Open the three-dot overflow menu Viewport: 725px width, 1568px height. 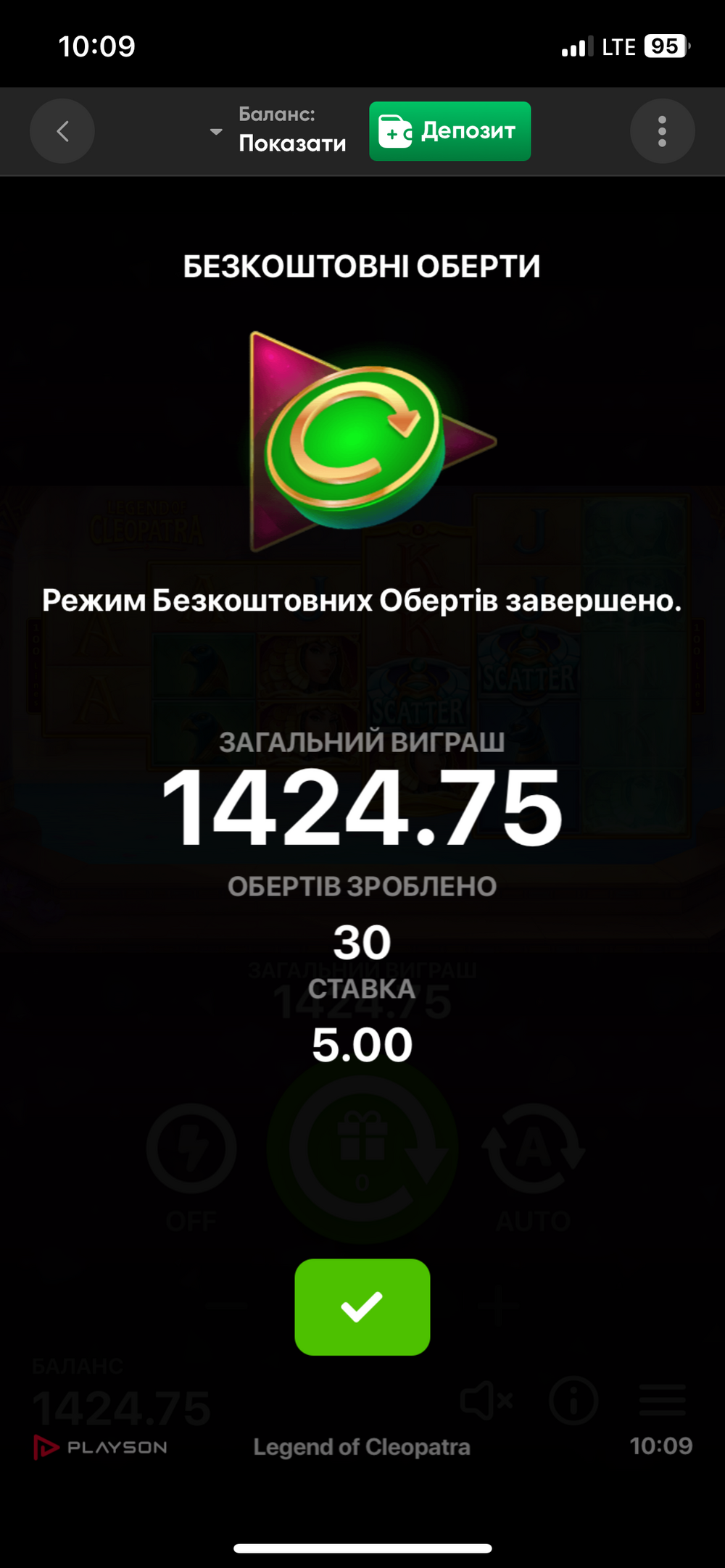(662, 131)
